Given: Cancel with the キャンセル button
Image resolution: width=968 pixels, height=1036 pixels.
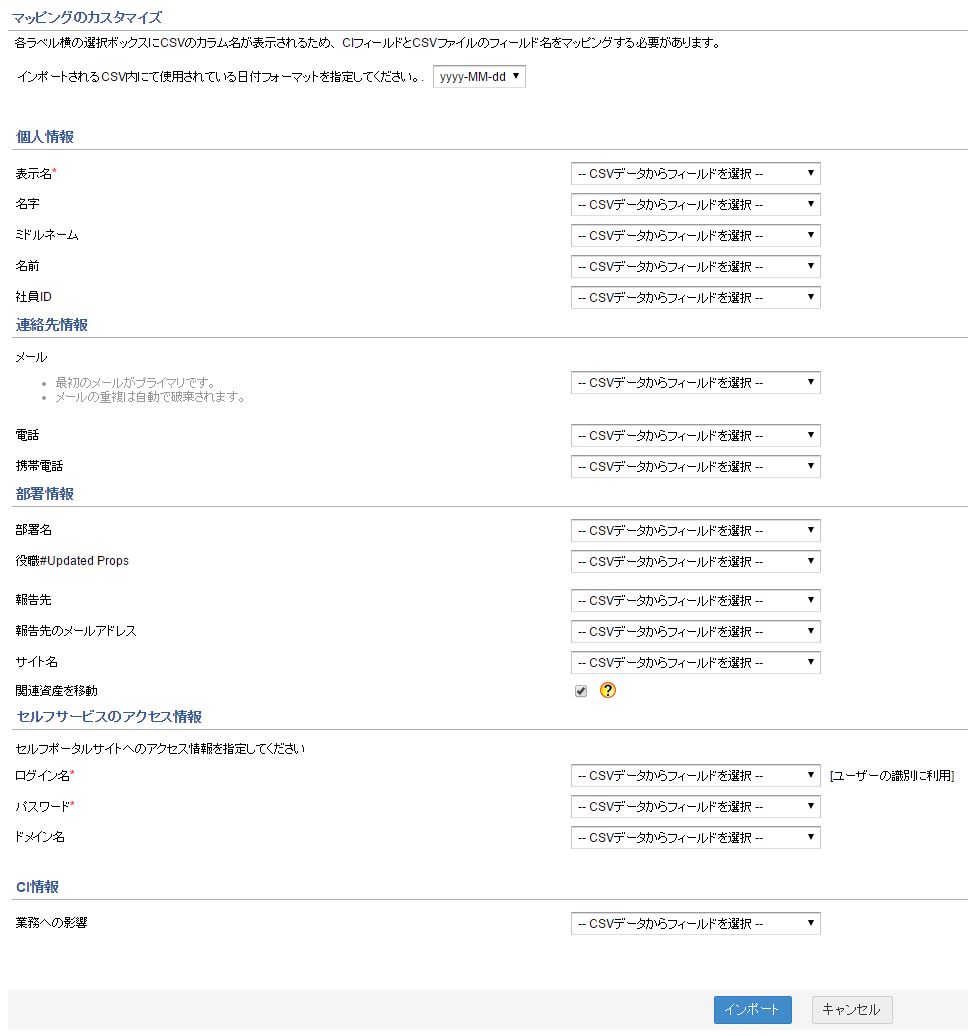Looking at the screenshot, I should [851, 1010].
